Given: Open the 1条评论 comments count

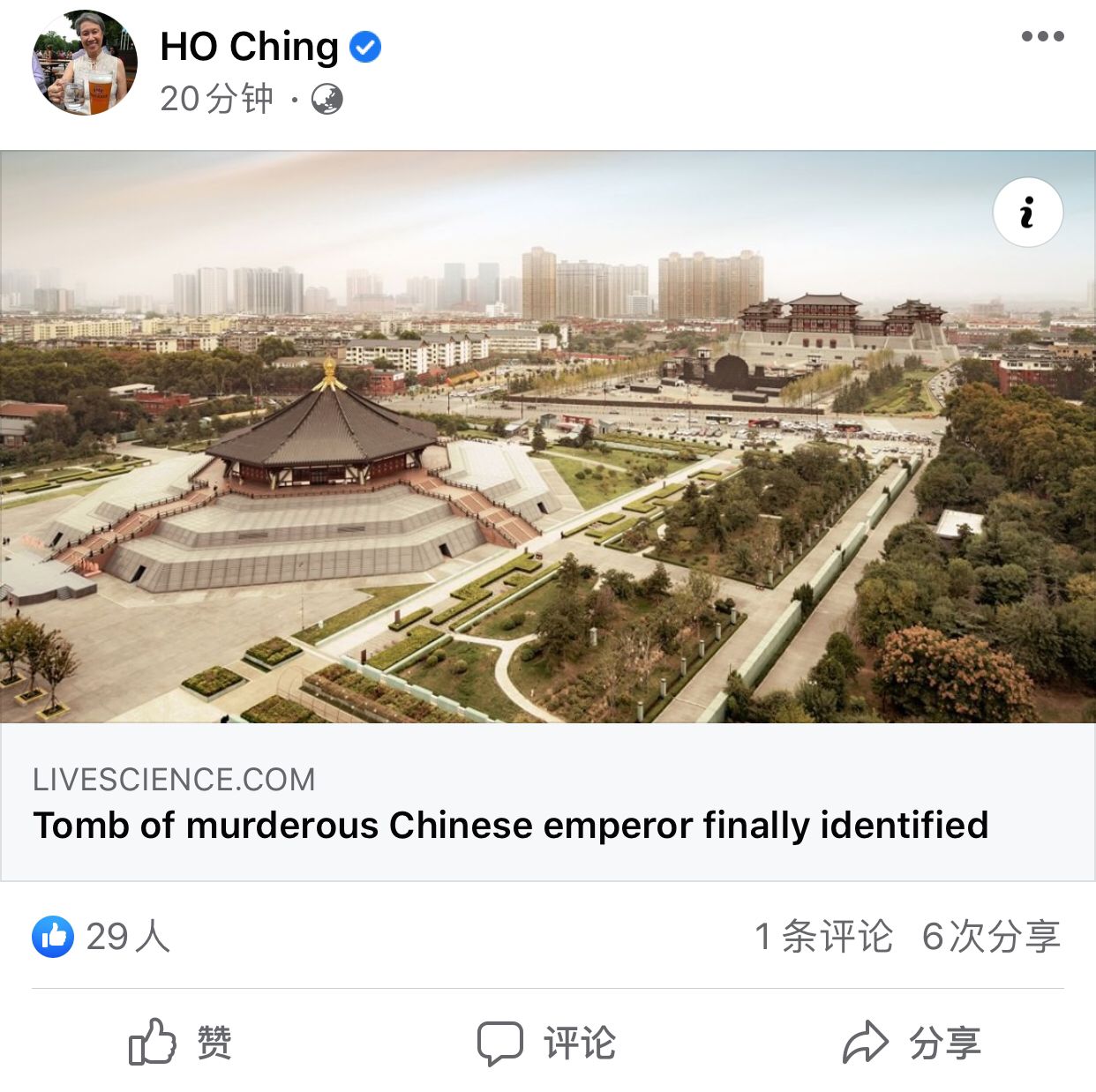Looking at the screenshot, I should click(822, 937).
